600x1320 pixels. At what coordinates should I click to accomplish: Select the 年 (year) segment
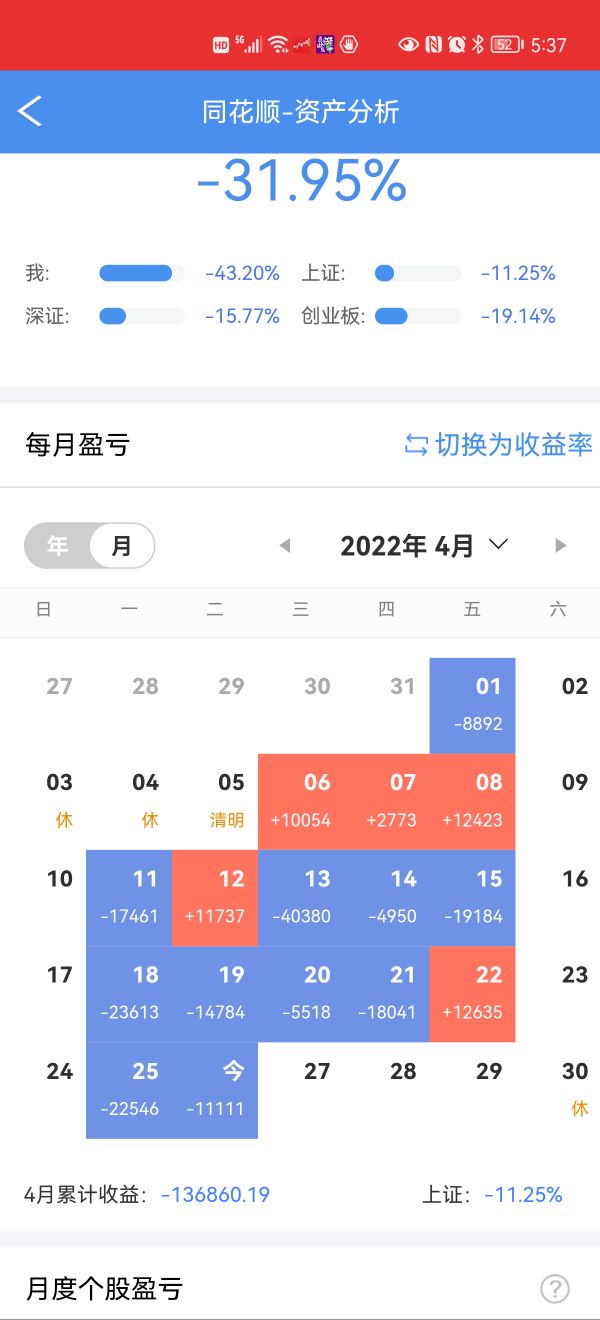(58, 546)
